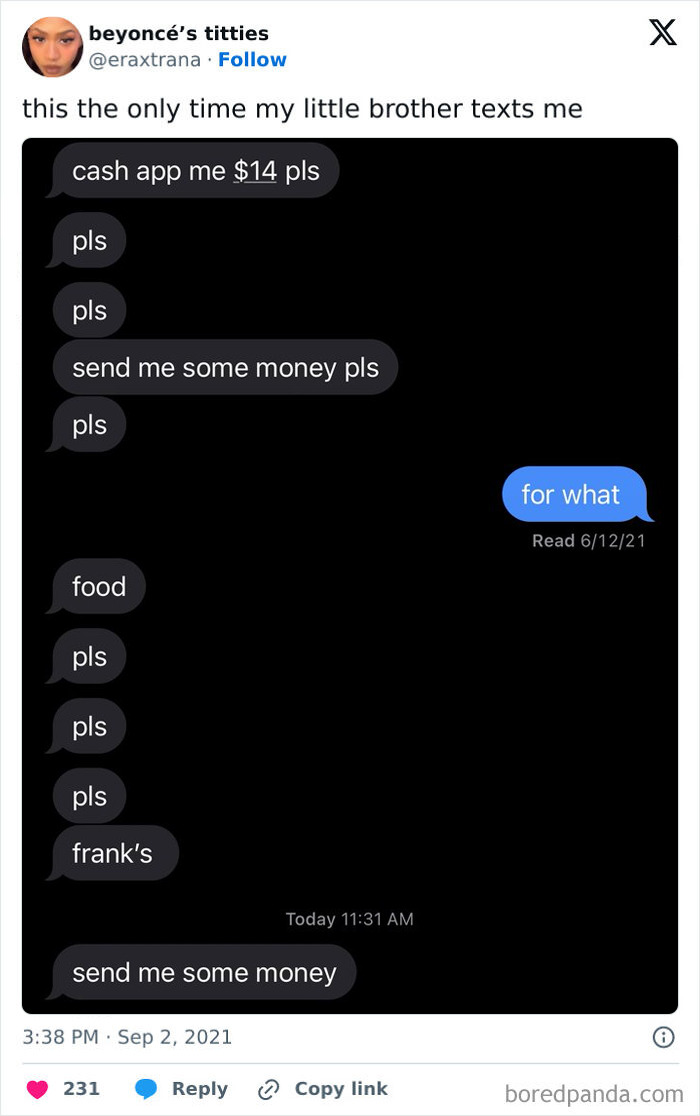Copy link to this tweet
The image size is (700, 1116).
click(322, 1089)
